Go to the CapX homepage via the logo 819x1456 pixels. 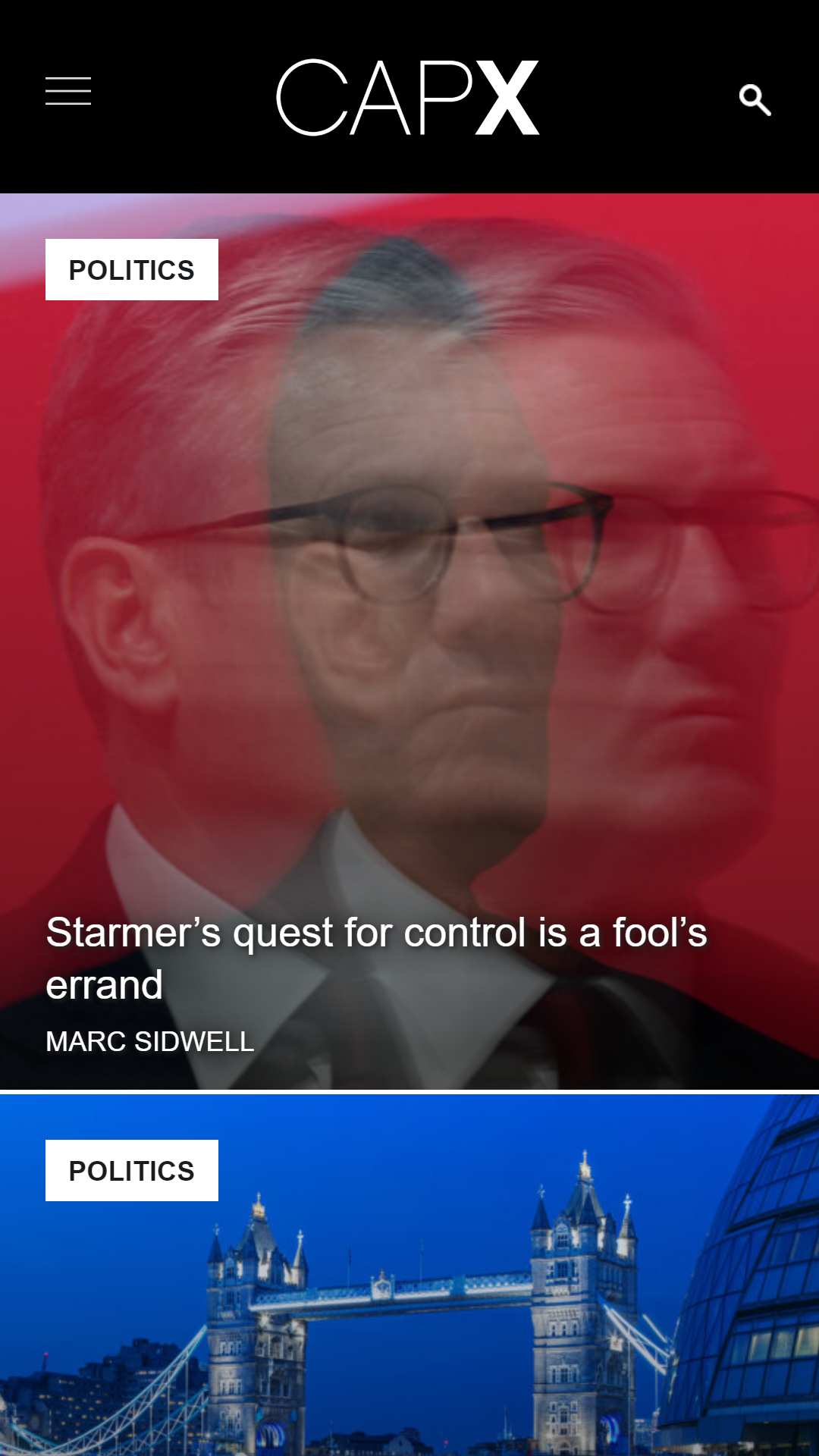(x=408, y=98)
